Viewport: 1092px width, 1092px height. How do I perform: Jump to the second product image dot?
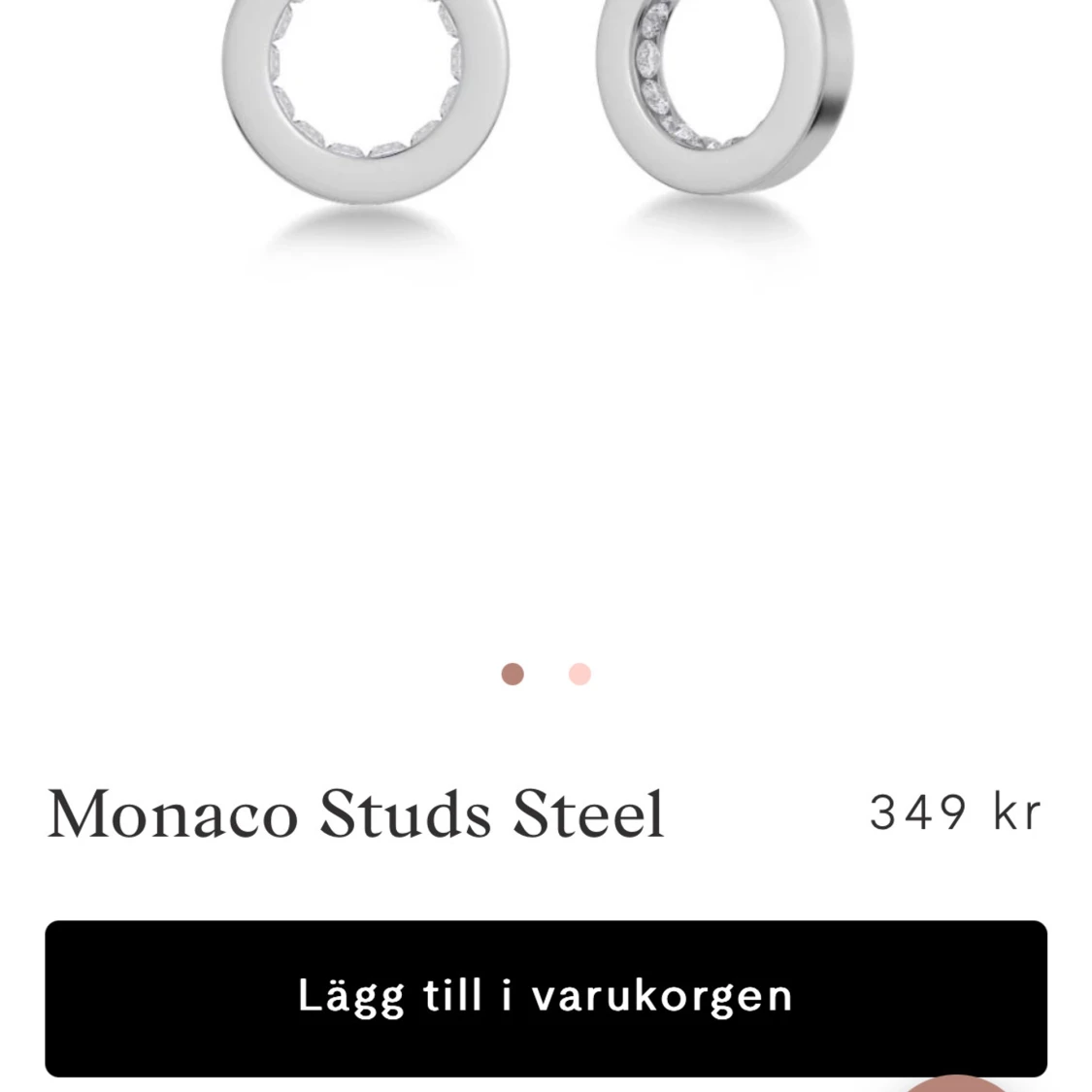coord(579,674)
